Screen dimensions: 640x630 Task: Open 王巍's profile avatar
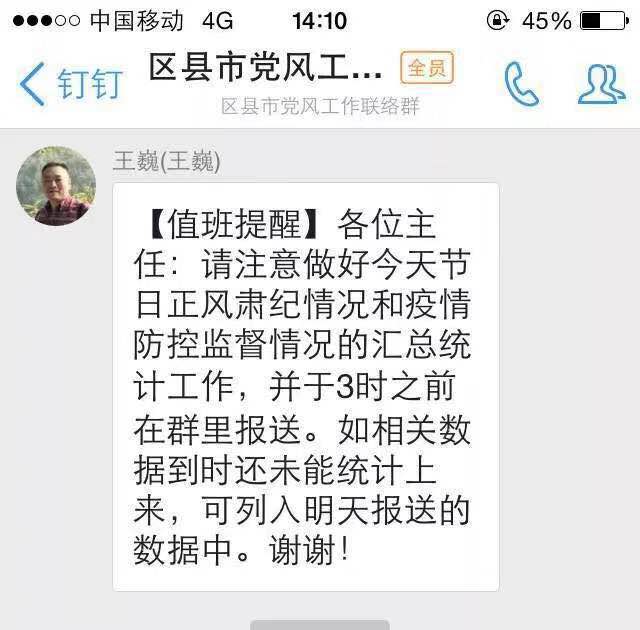tap(56, 186)
